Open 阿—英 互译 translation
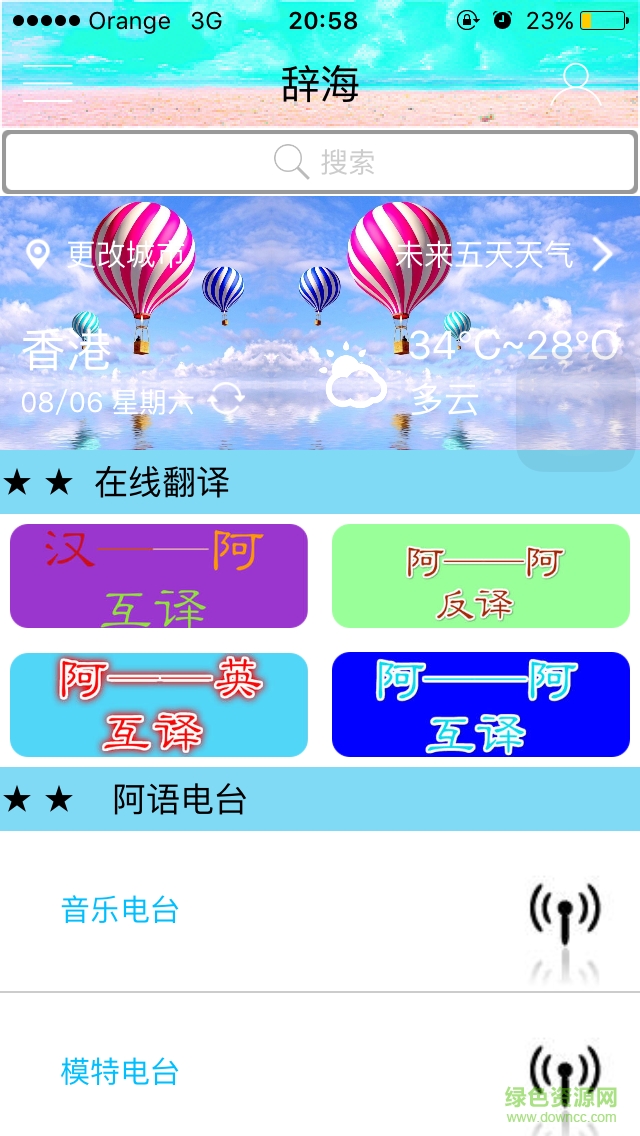 coord(159,705)
